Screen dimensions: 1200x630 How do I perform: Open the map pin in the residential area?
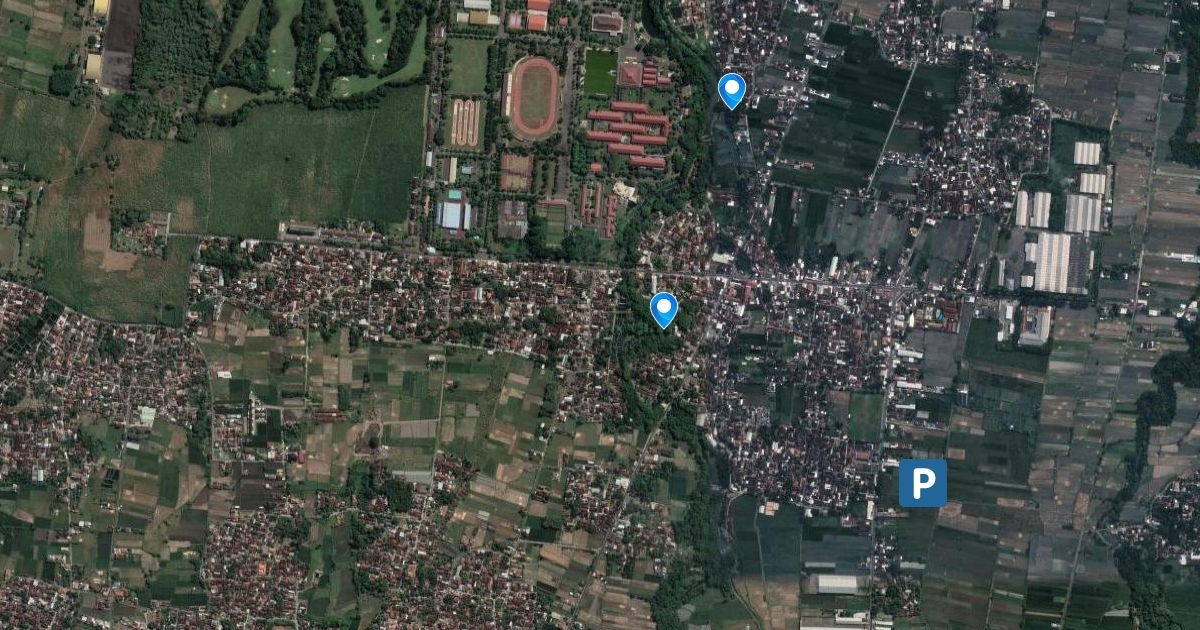(x=663, y=309)
